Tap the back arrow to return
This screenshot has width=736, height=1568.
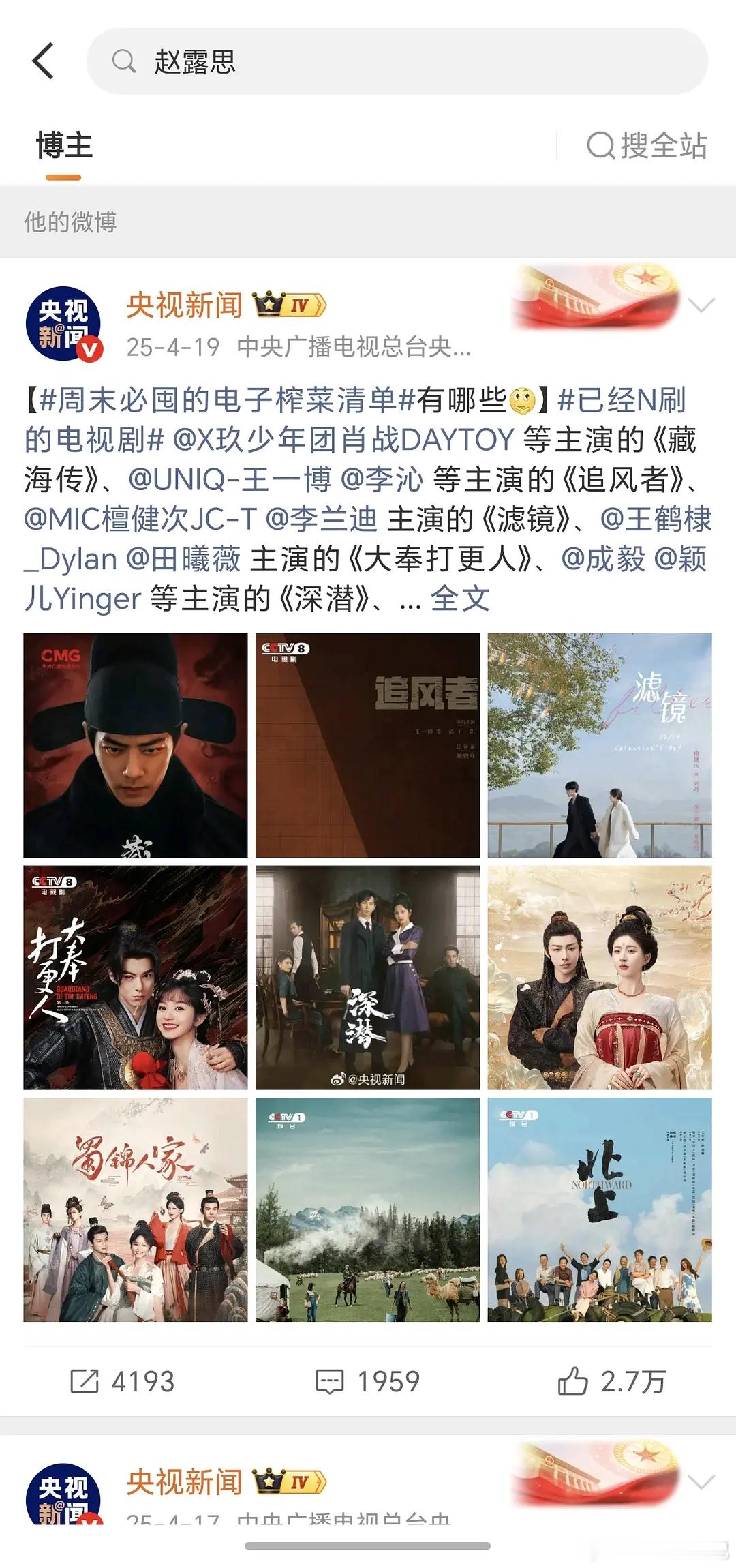(43, 61)
